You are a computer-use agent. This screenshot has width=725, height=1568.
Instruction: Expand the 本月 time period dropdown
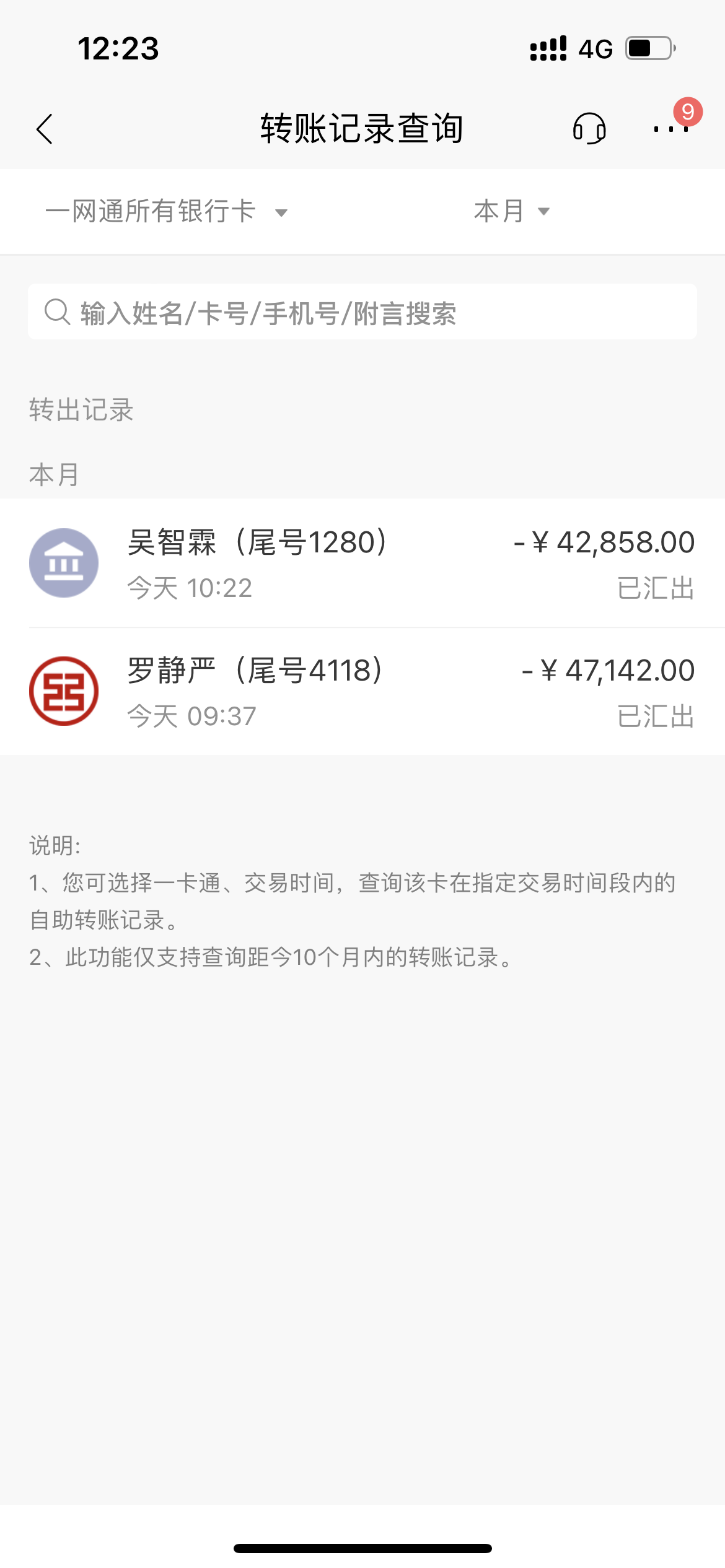pyautogui.click(x=512, y=211)
